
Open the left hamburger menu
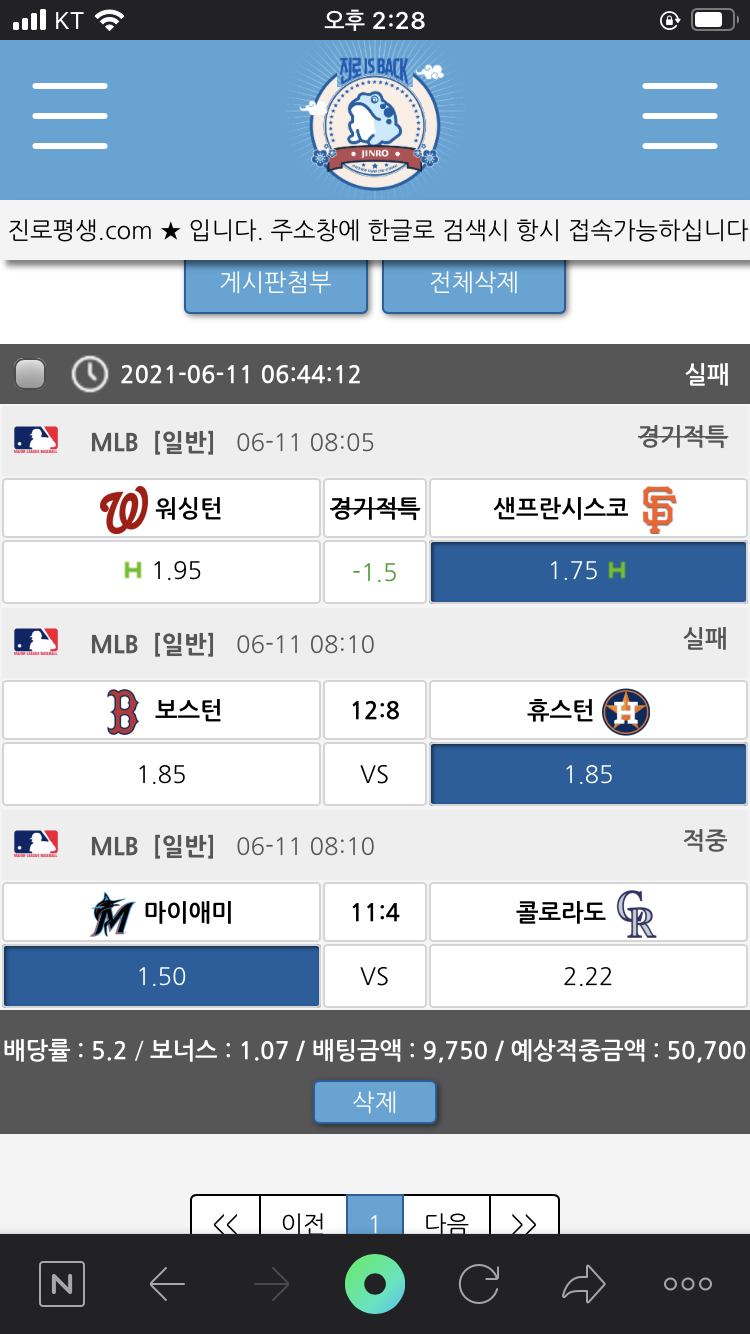click(70, 116)
